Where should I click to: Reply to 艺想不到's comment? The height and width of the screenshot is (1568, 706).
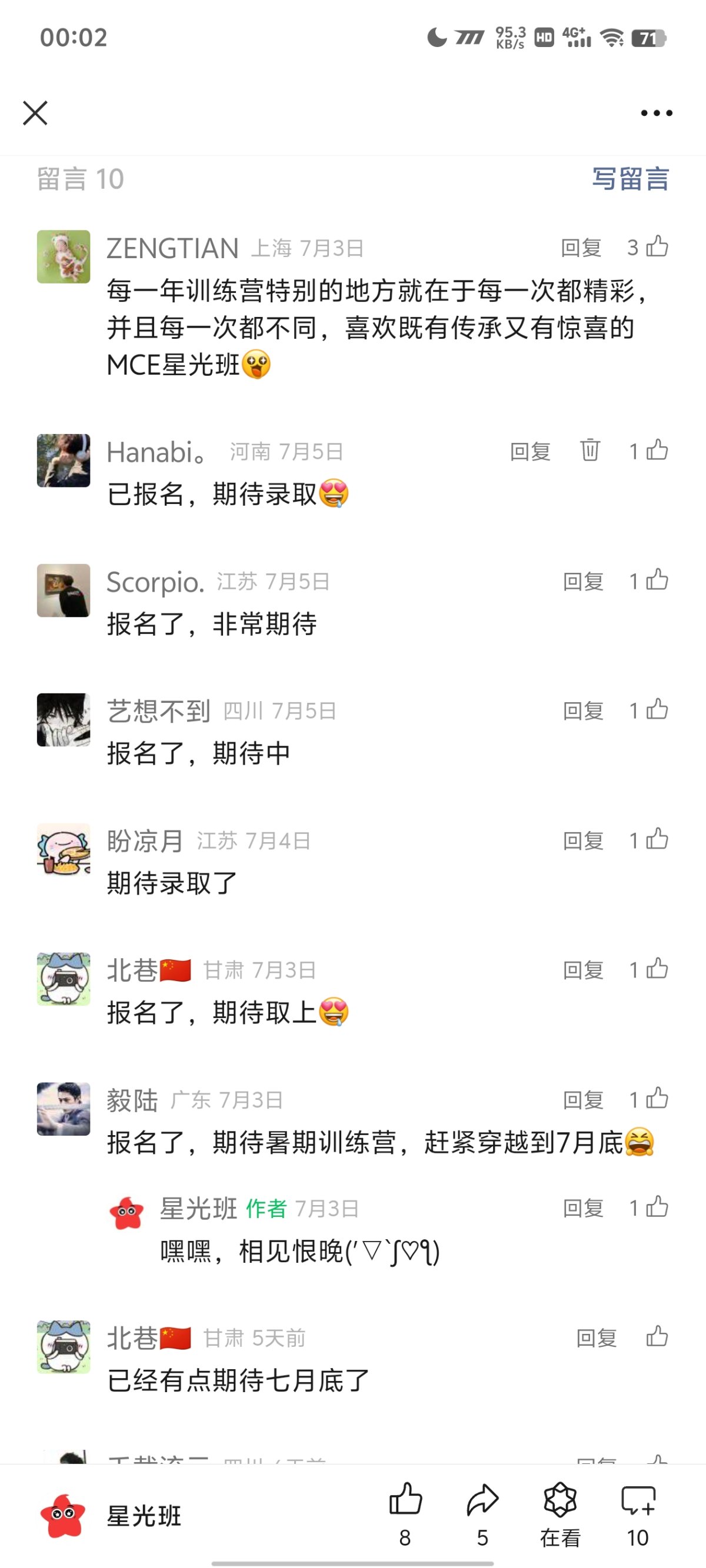pos(583,710)
